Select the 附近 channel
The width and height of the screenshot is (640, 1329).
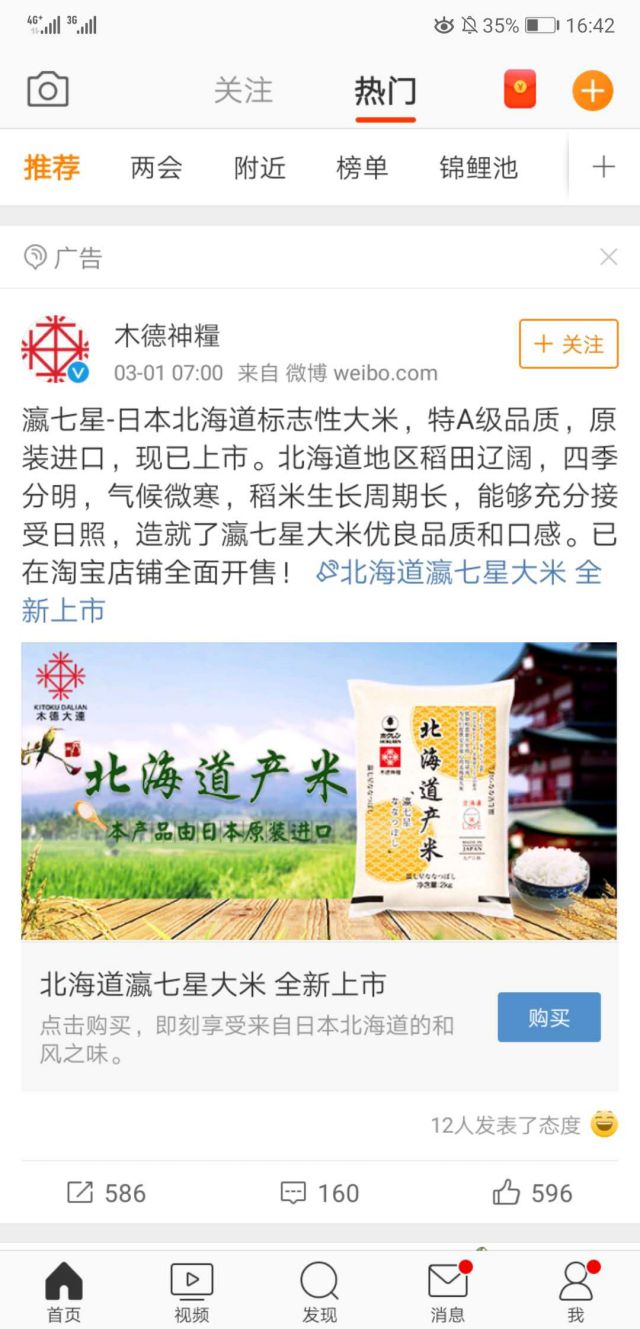pyautogui.click(x=260, y=167)
